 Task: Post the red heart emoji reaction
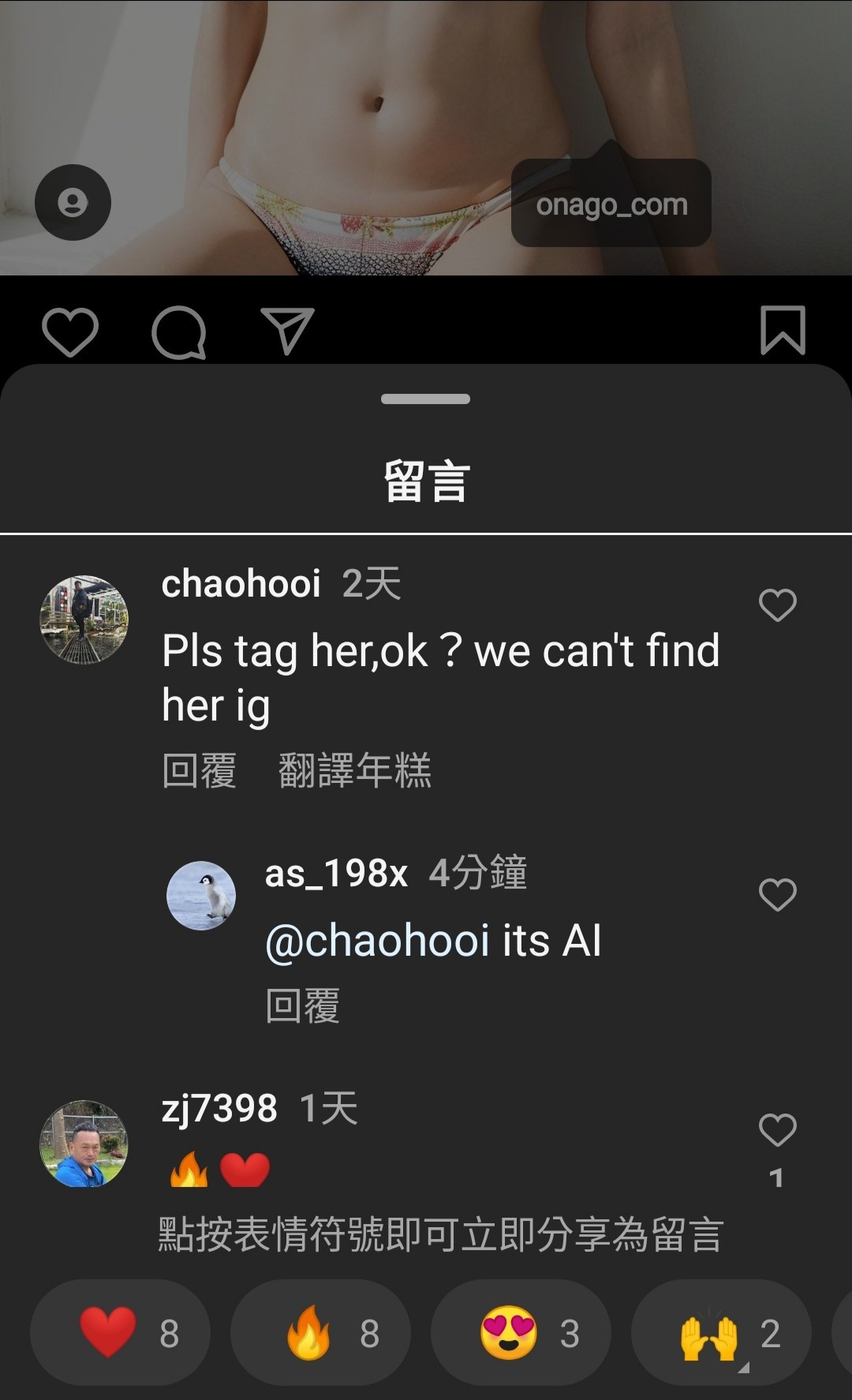pyautogui.click(x=120, y=1333)
